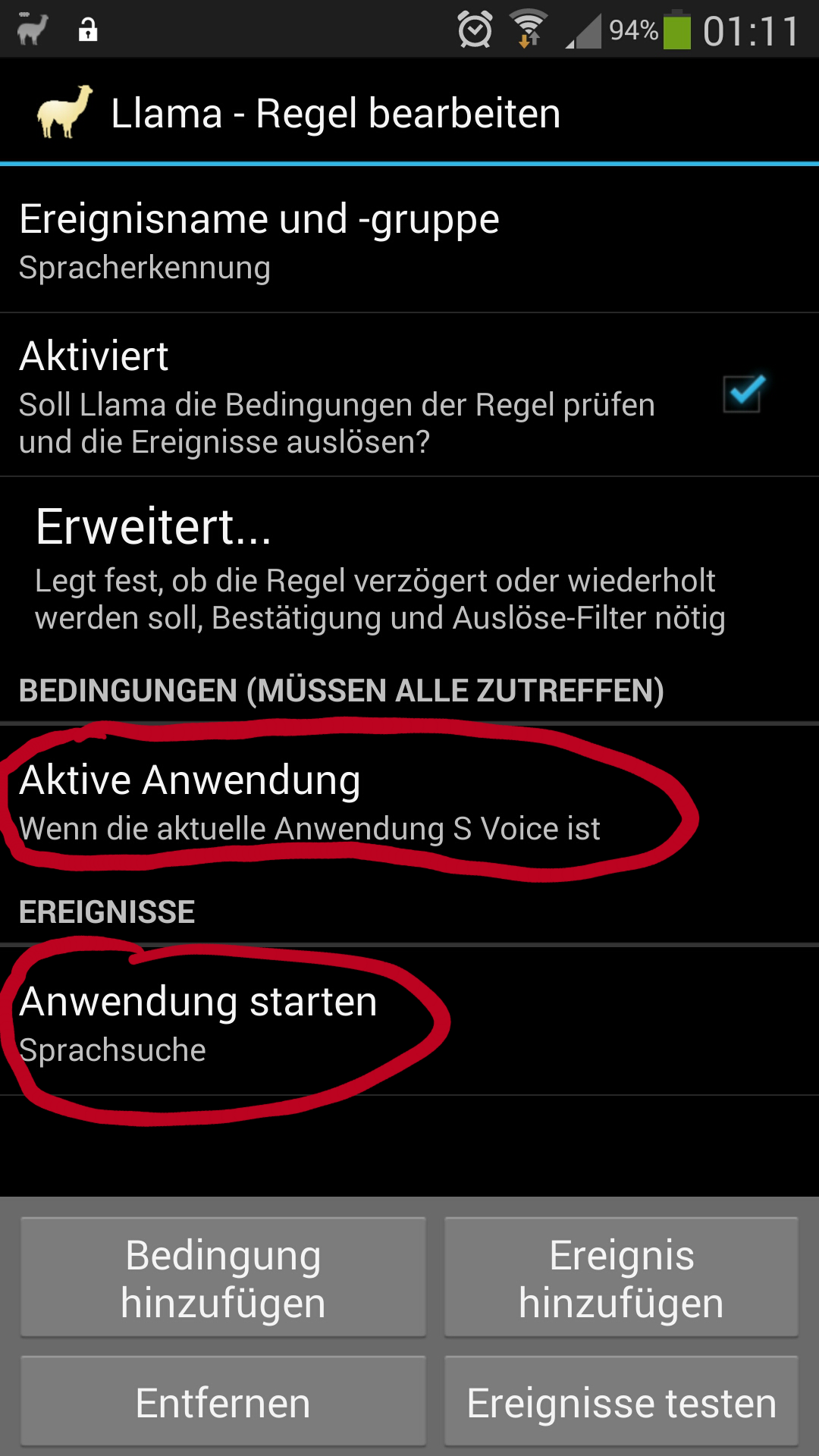Tap Bedingung hinzufügen button

click(x=223, y=1278)
